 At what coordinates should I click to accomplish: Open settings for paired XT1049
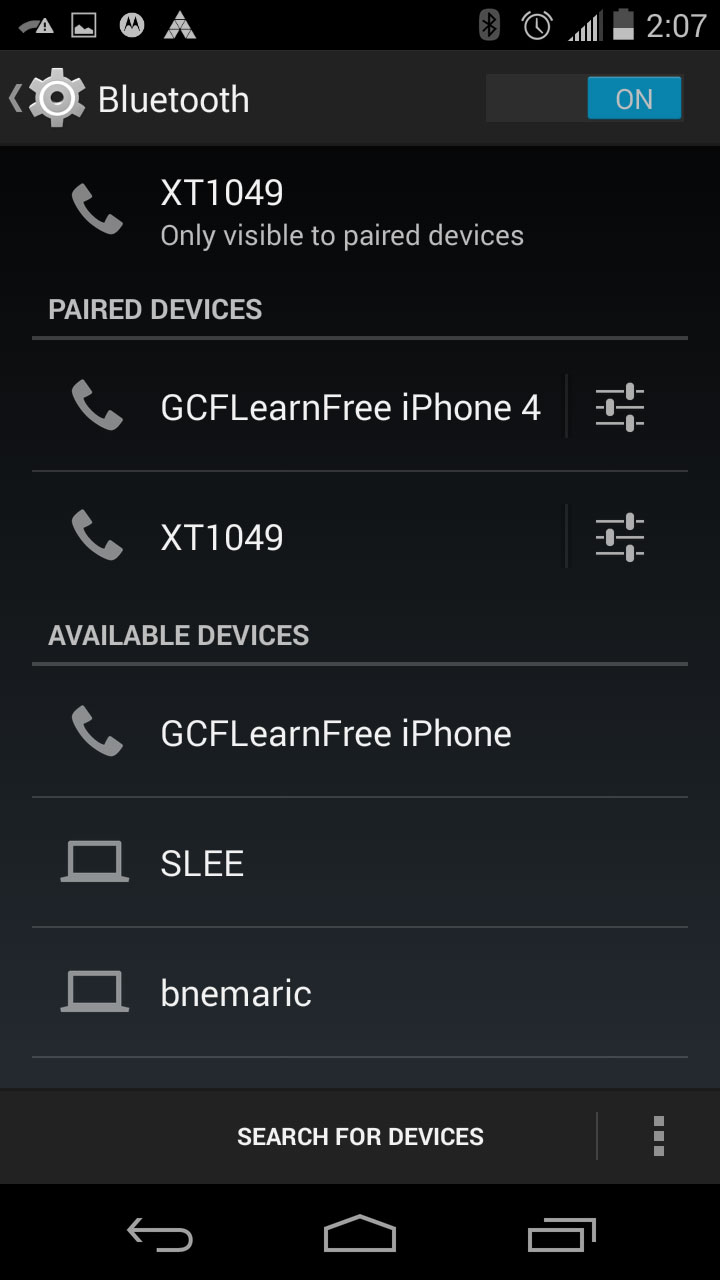pos(620,537)
